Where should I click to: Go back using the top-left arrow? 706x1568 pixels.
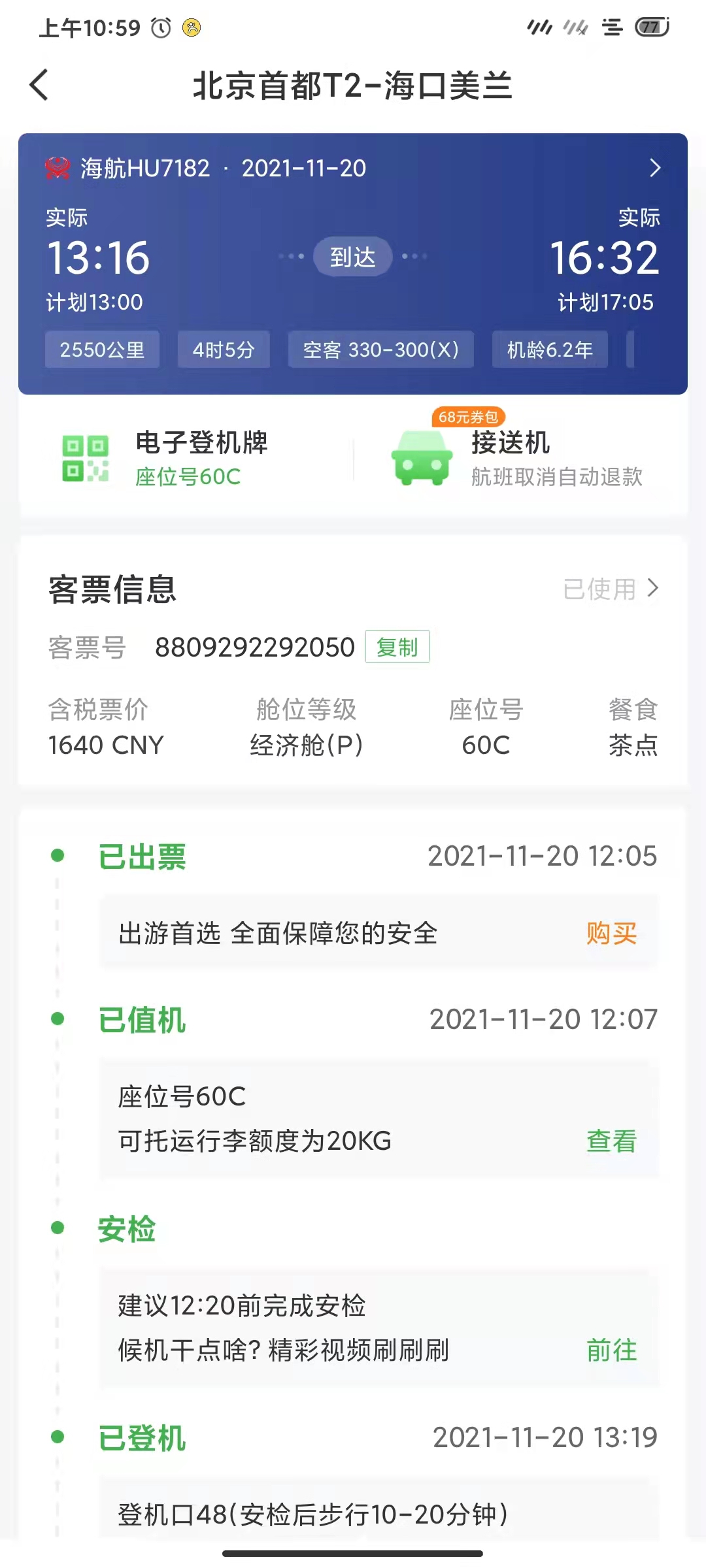click(x=39, y=86)
